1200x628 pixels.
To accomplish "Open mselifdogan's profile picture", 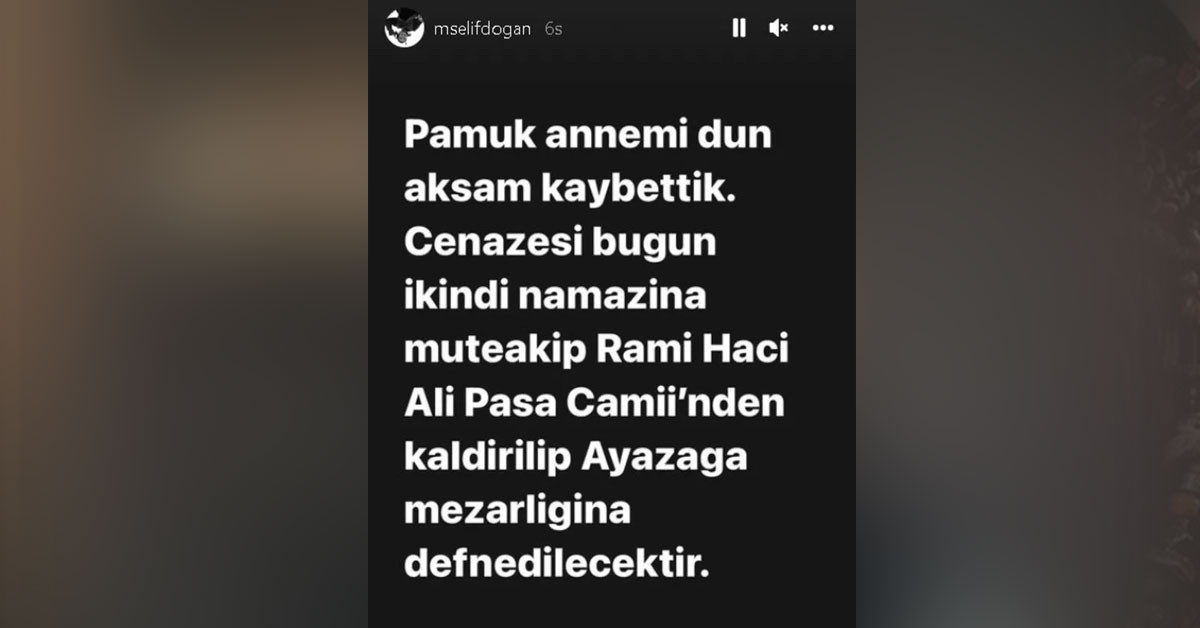I will coord(404,28).
